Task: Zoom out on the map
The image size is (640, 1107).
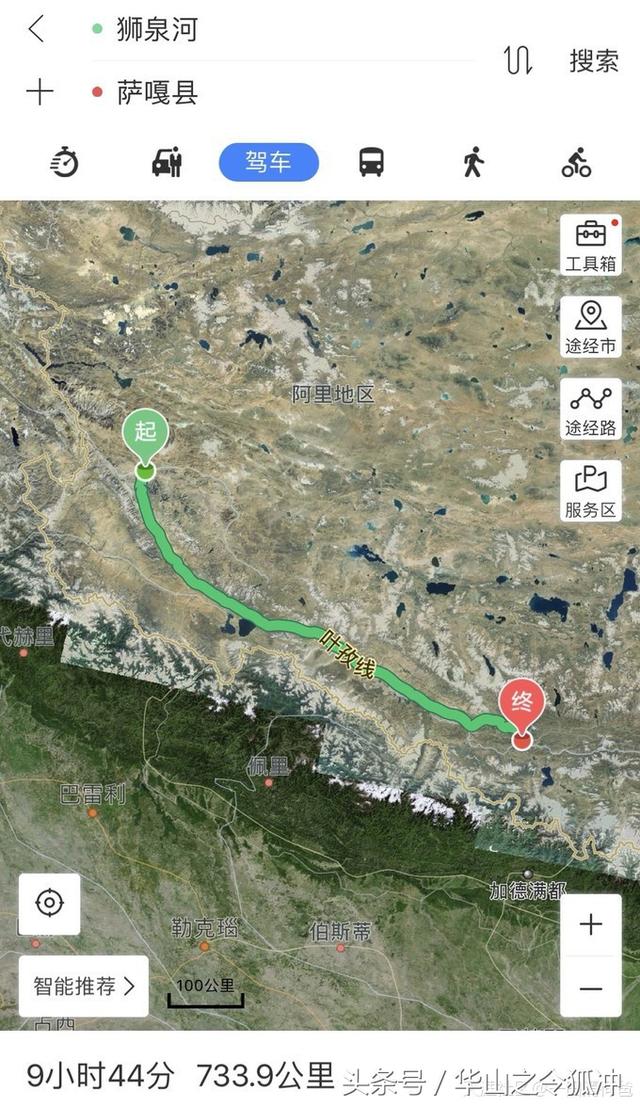Action: point(591,987)
